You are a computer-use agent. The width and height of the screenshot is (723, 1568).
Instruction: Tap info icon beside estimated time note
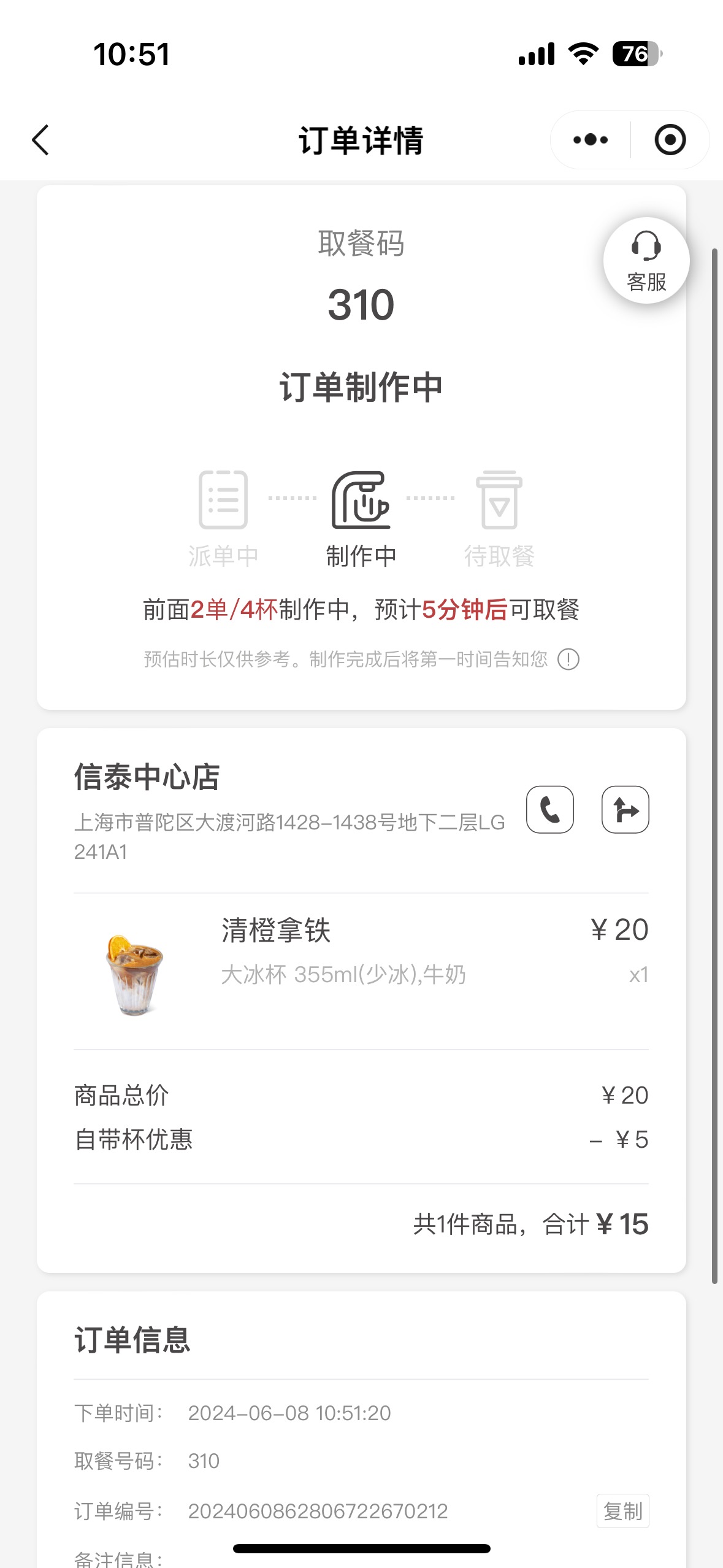(568, 659)
